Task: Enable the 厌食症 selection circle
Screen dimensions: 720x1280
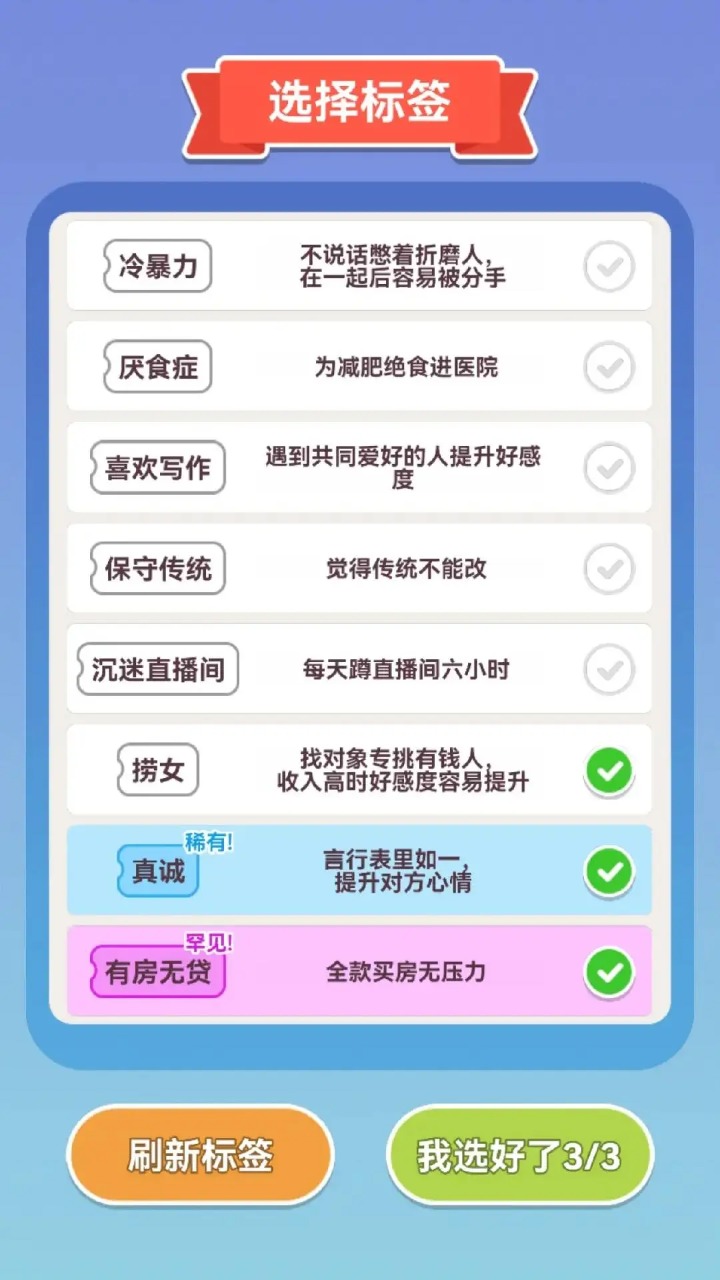Action: pyautogui.click(x=608, y=367)
